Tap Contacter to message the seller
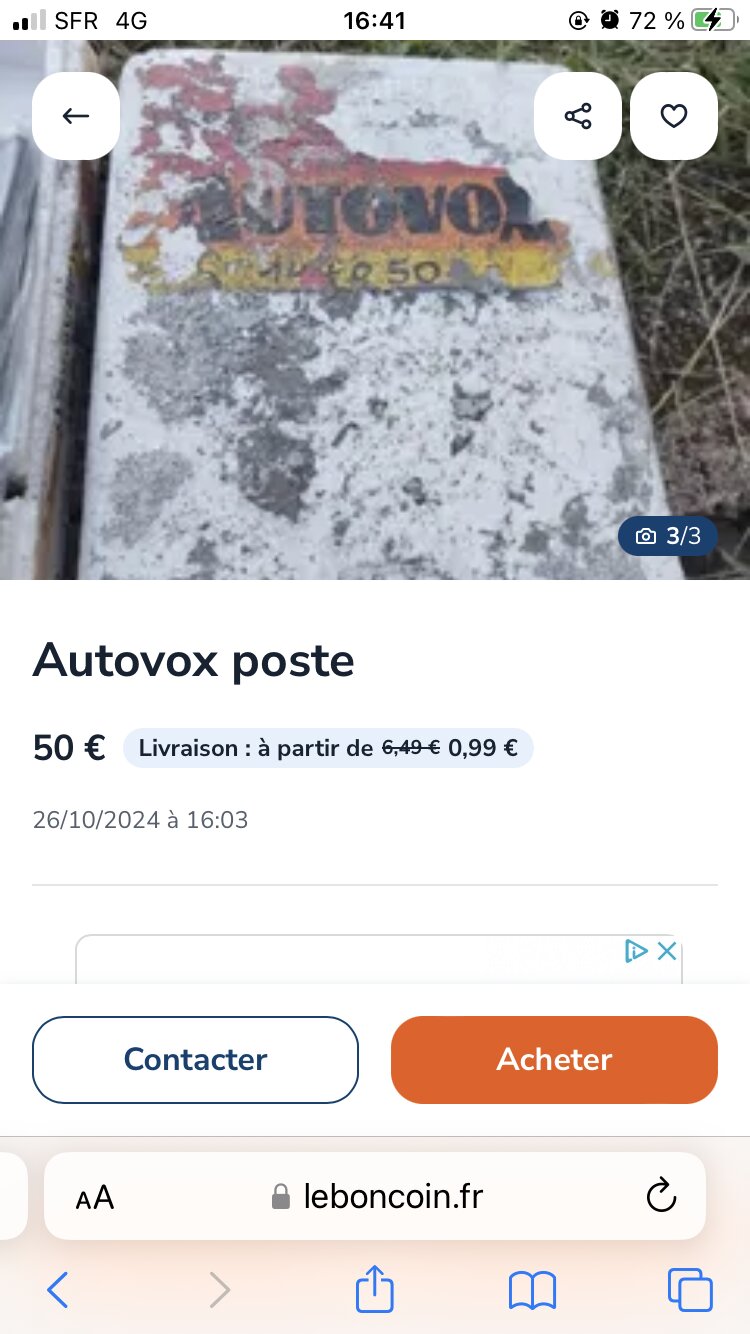Viewport: 750px width, 1334px height. (x=195, y=1060)
